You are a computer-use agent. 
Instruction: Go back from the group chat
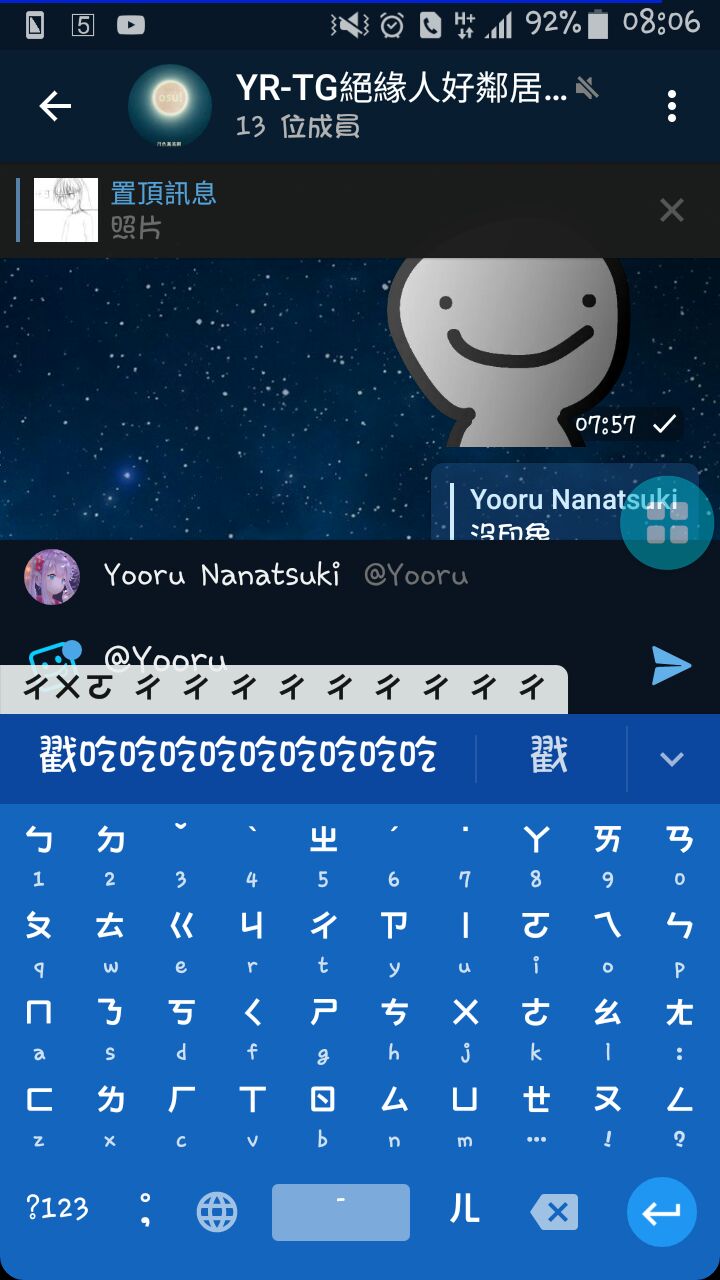point(54,106)
